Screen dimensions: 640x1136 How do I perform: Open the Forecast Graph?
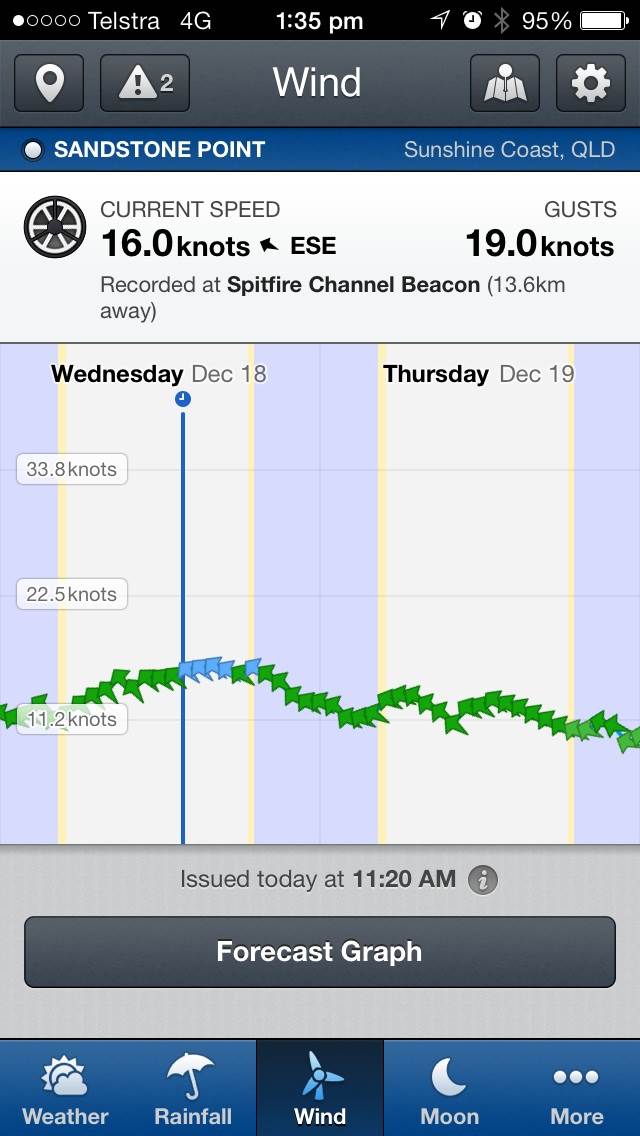(320, 951)
